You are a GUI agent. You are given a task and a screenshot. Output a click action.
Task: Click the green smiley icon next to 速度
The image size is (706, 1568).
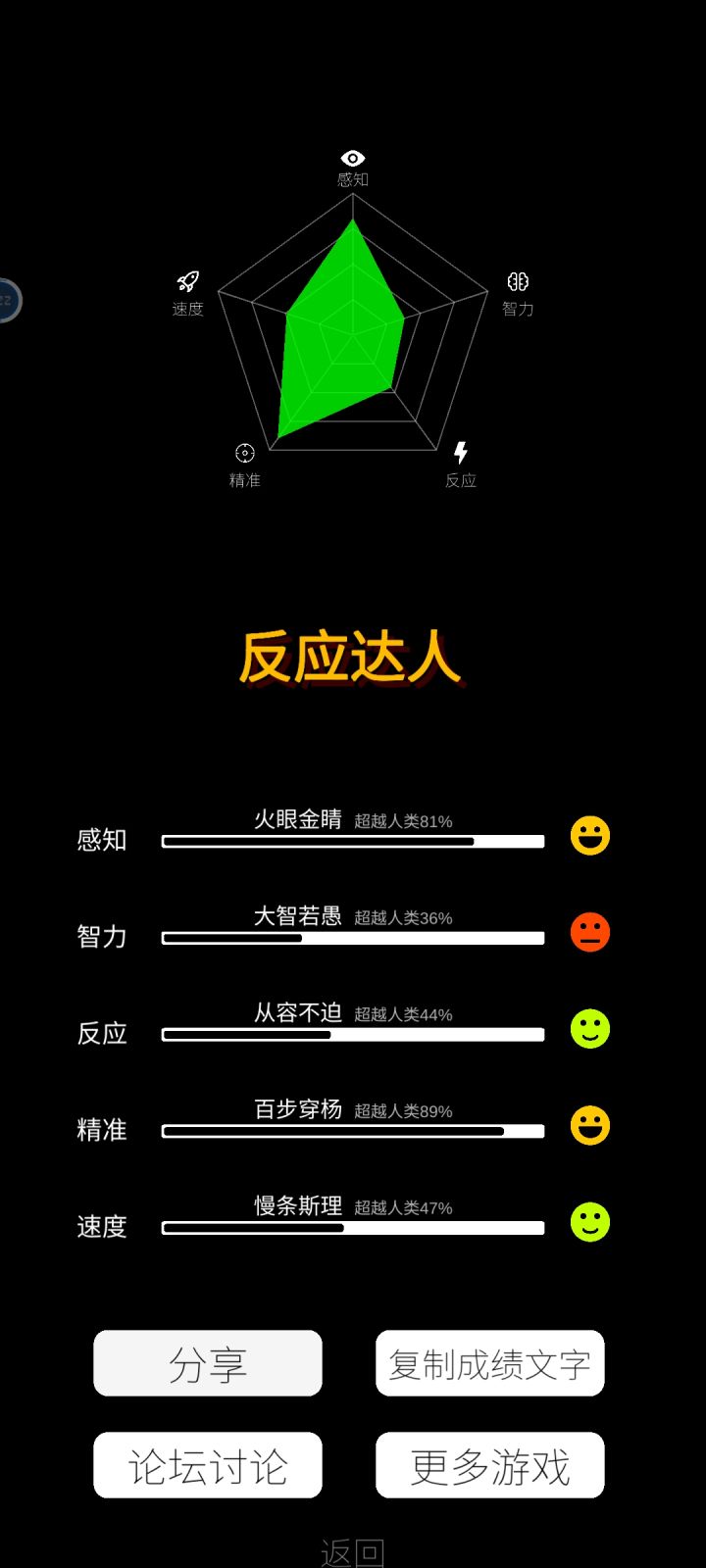tap(588, 1223)
